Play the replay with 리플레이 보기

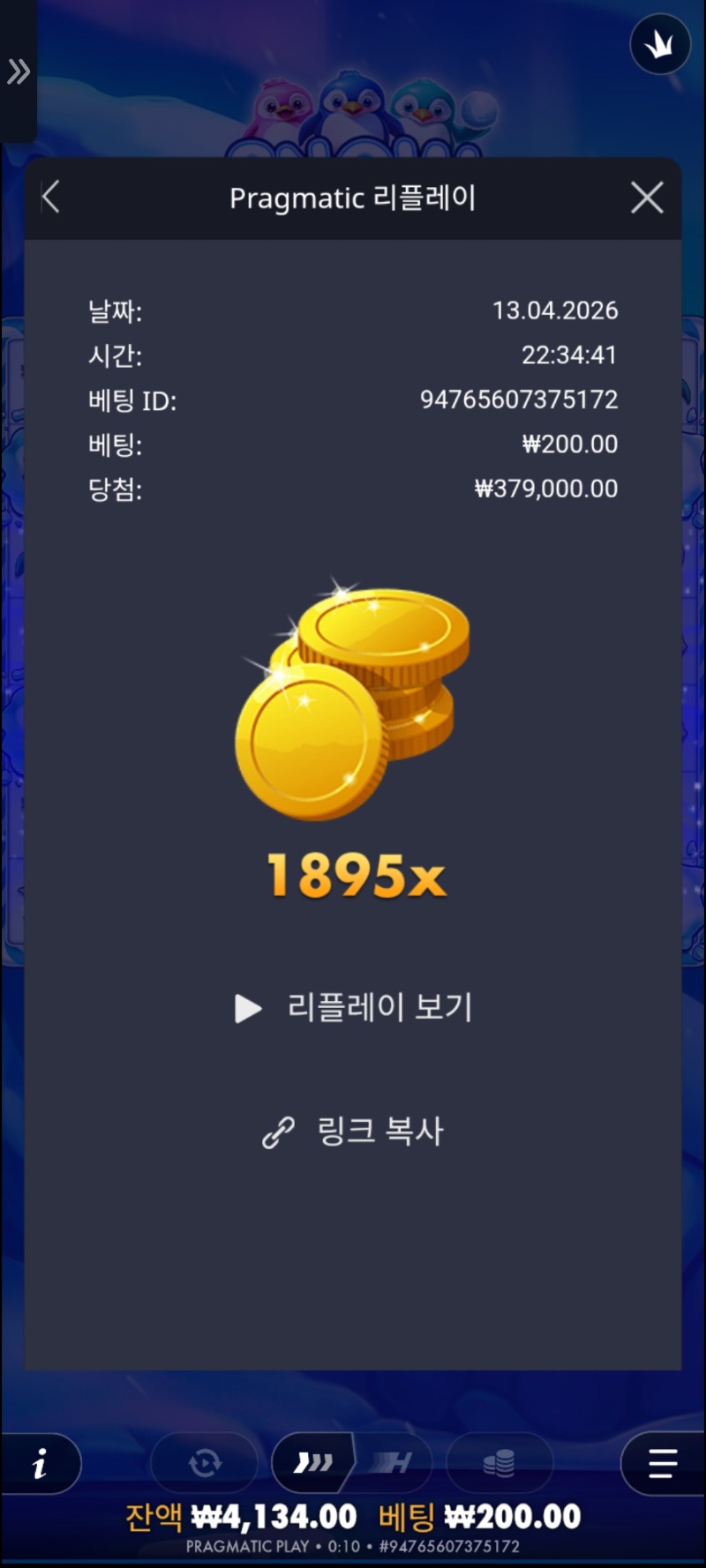click(354, 1007)
